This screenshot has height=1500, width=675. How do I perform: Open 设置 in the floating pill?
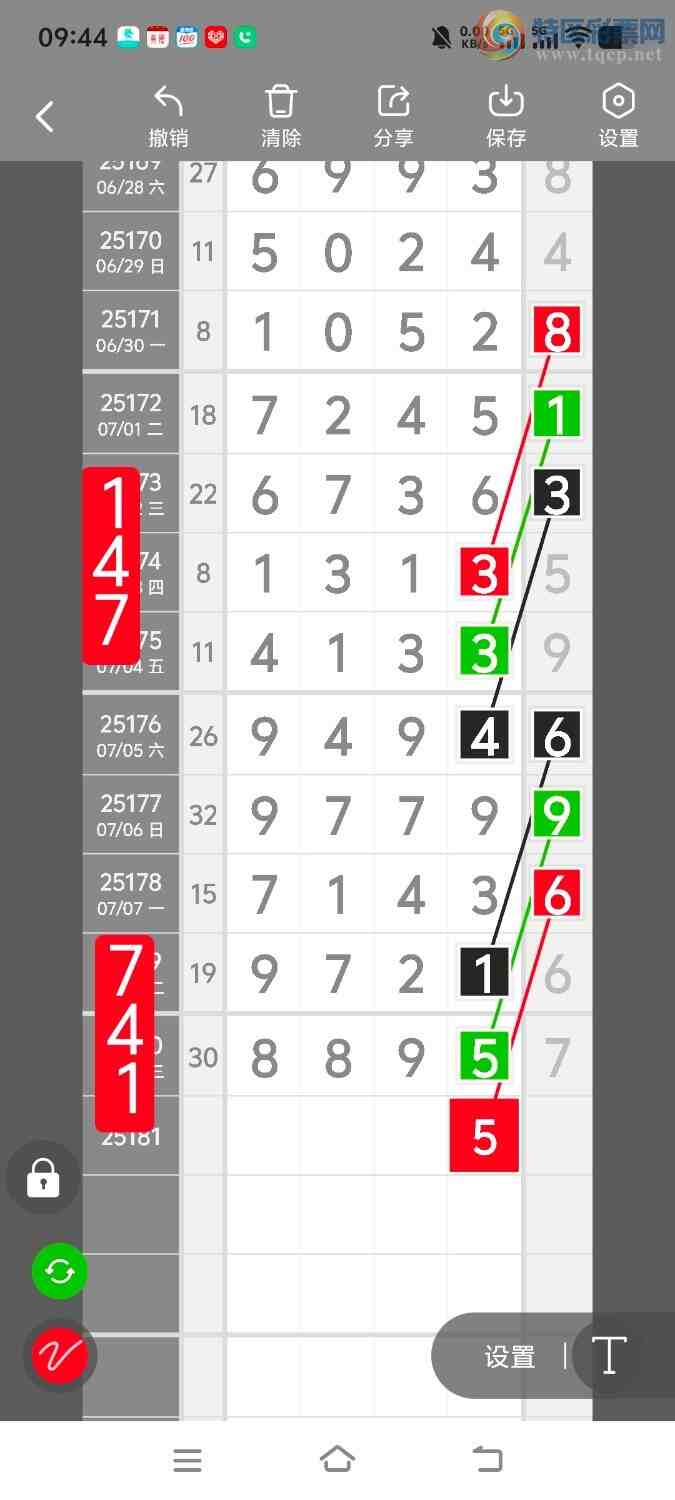(510, 1356)
